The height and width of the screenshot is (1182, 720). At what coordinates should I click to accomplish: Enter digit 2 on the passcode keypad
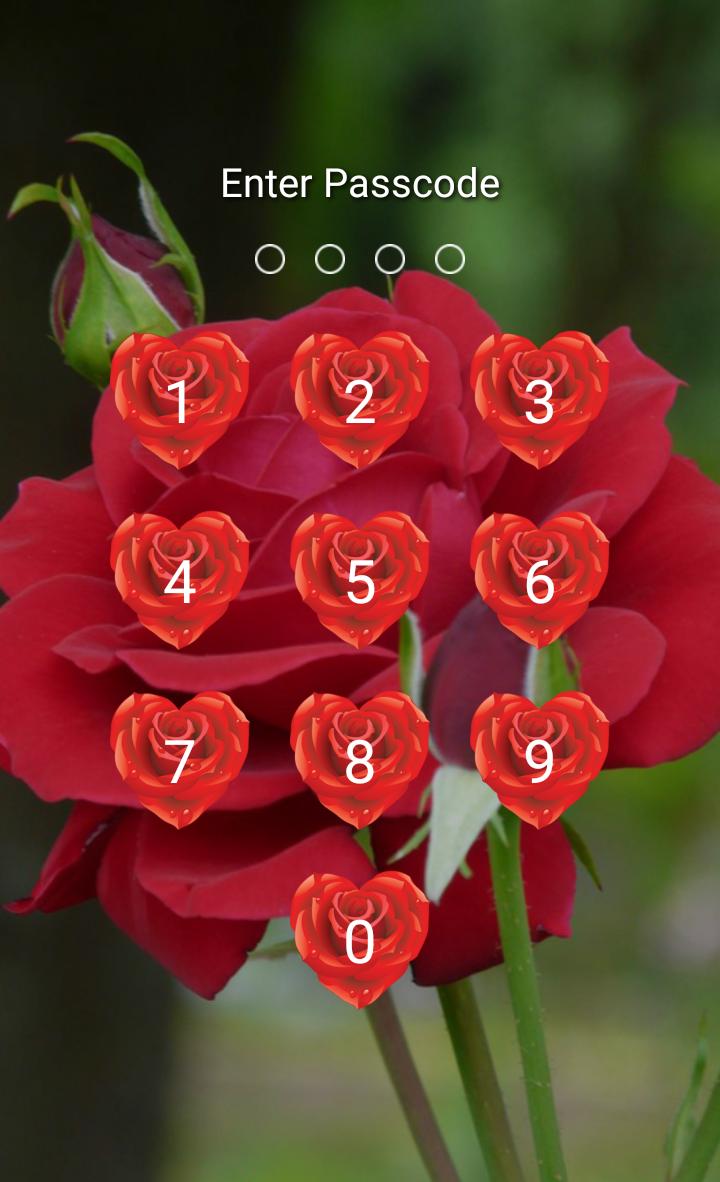[x=360, y=399]
